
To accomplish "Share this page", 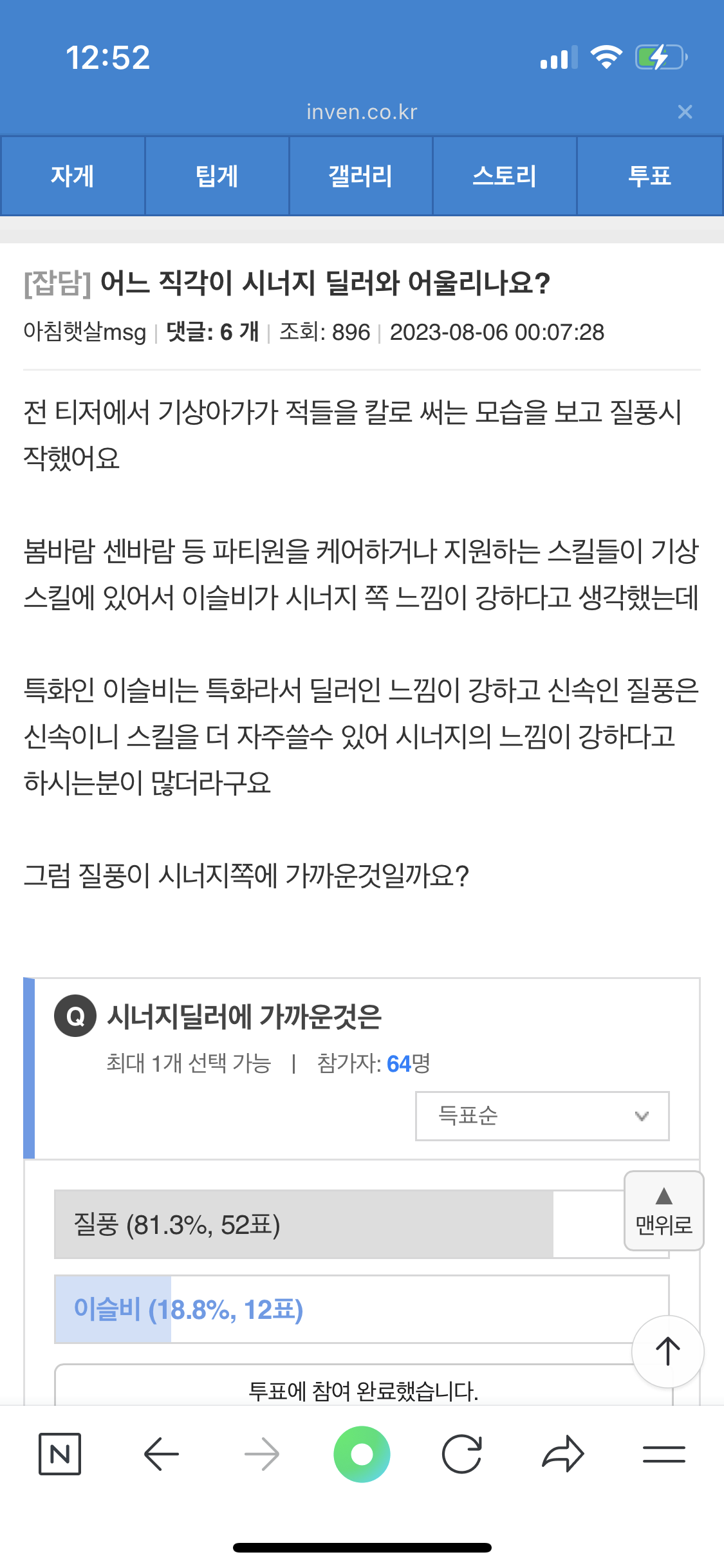I will click(563, 1454).
